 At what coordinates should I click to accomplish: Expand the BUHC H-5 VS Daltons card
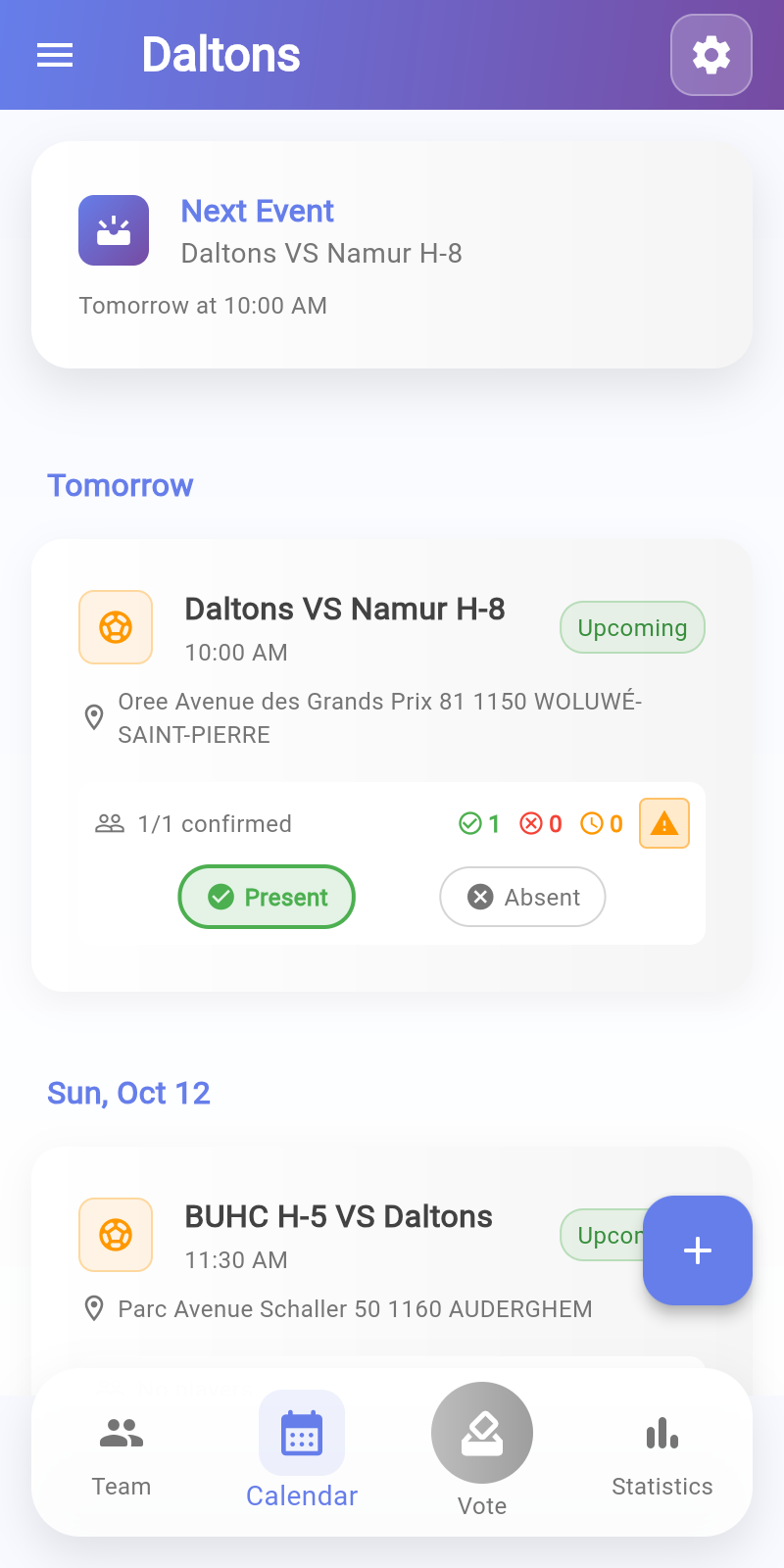337,1215
